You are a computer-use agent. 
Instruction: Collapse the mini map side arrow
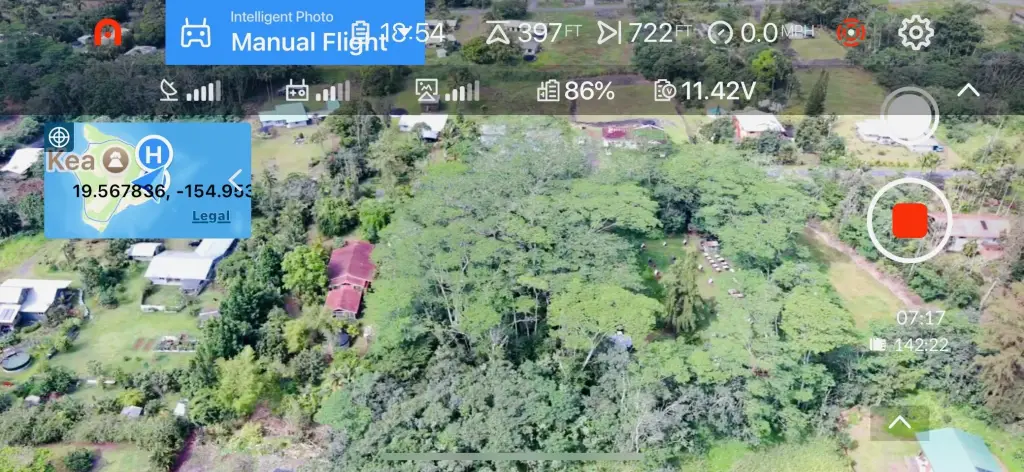click(x=236, y=180)
